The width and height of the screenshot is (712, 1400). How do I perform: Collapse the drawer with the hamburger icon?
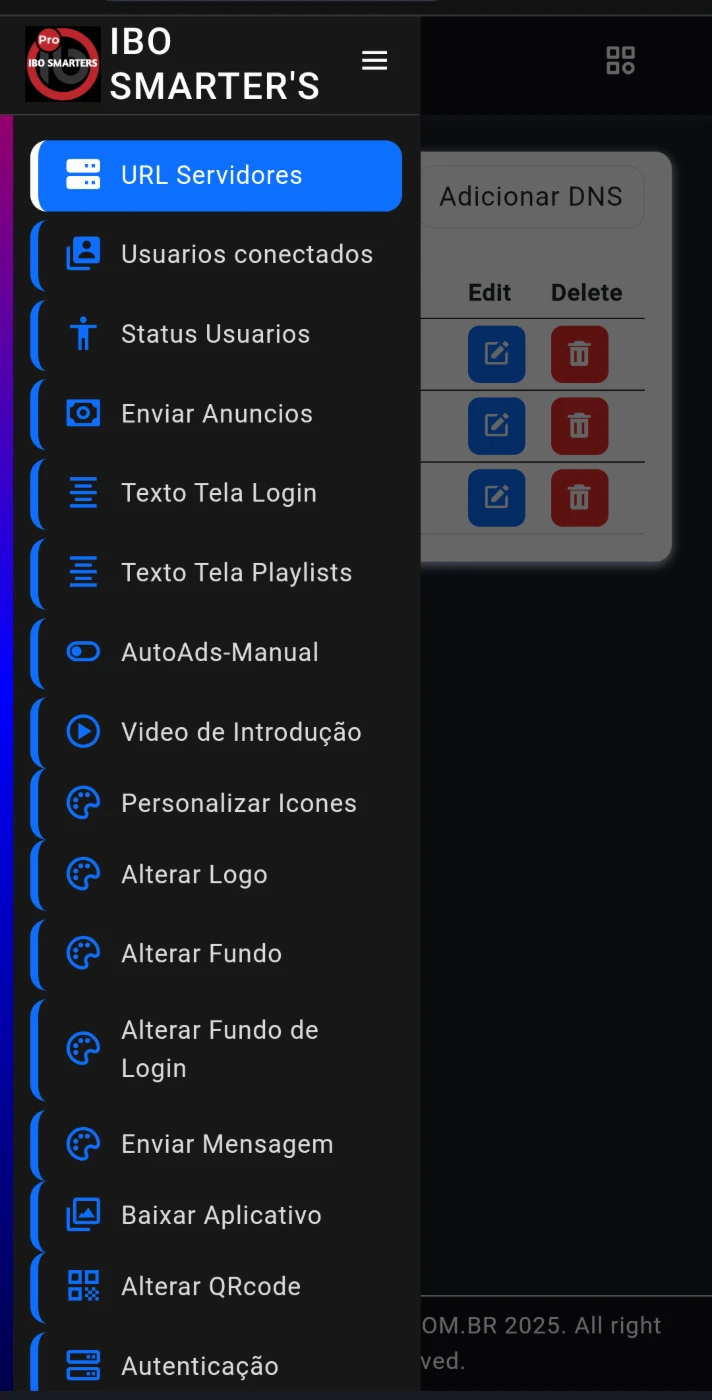[x=374, y=61]
